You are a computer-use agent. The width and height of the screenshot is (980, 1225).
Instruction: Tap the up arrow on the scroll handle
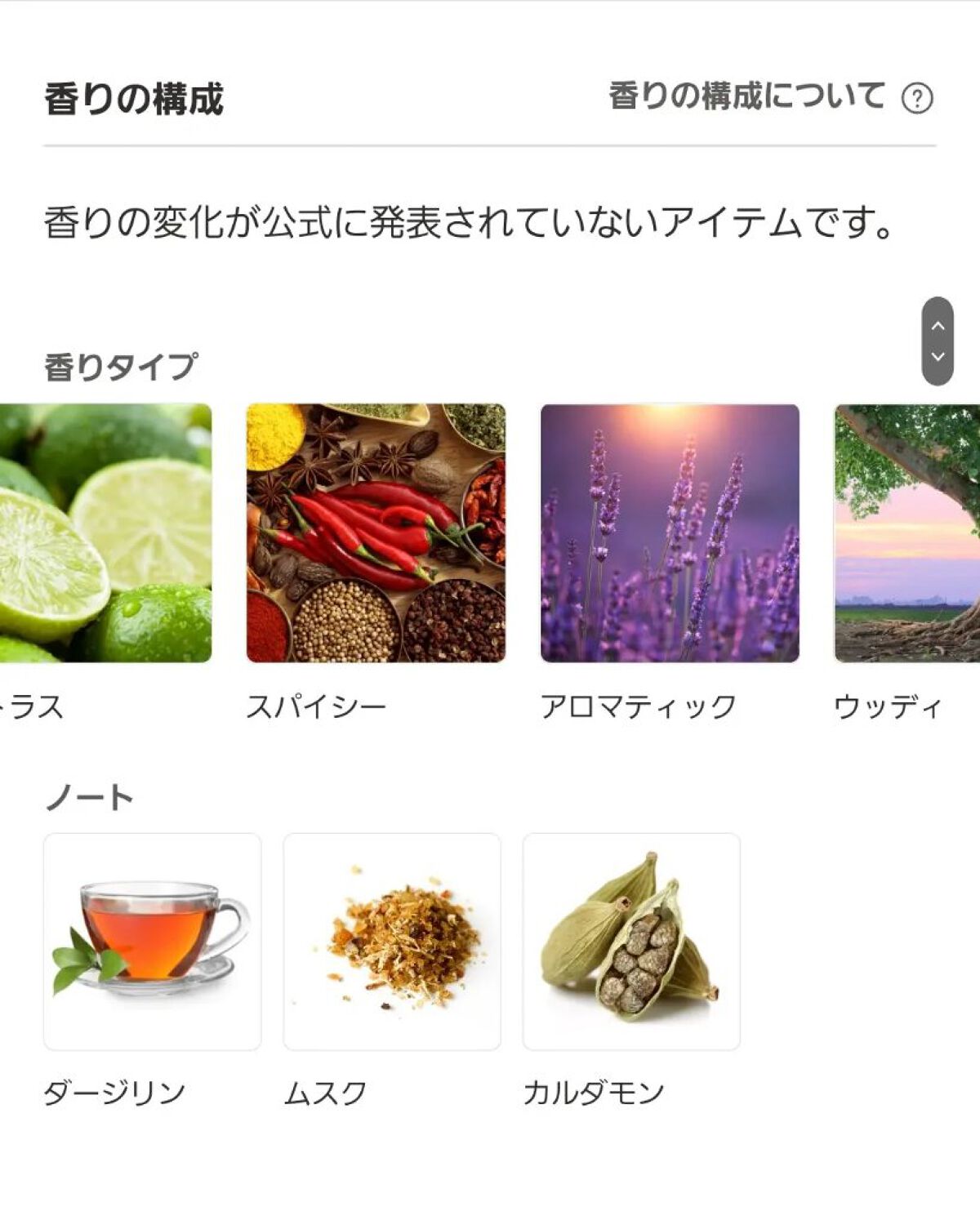tap(938, 325)
